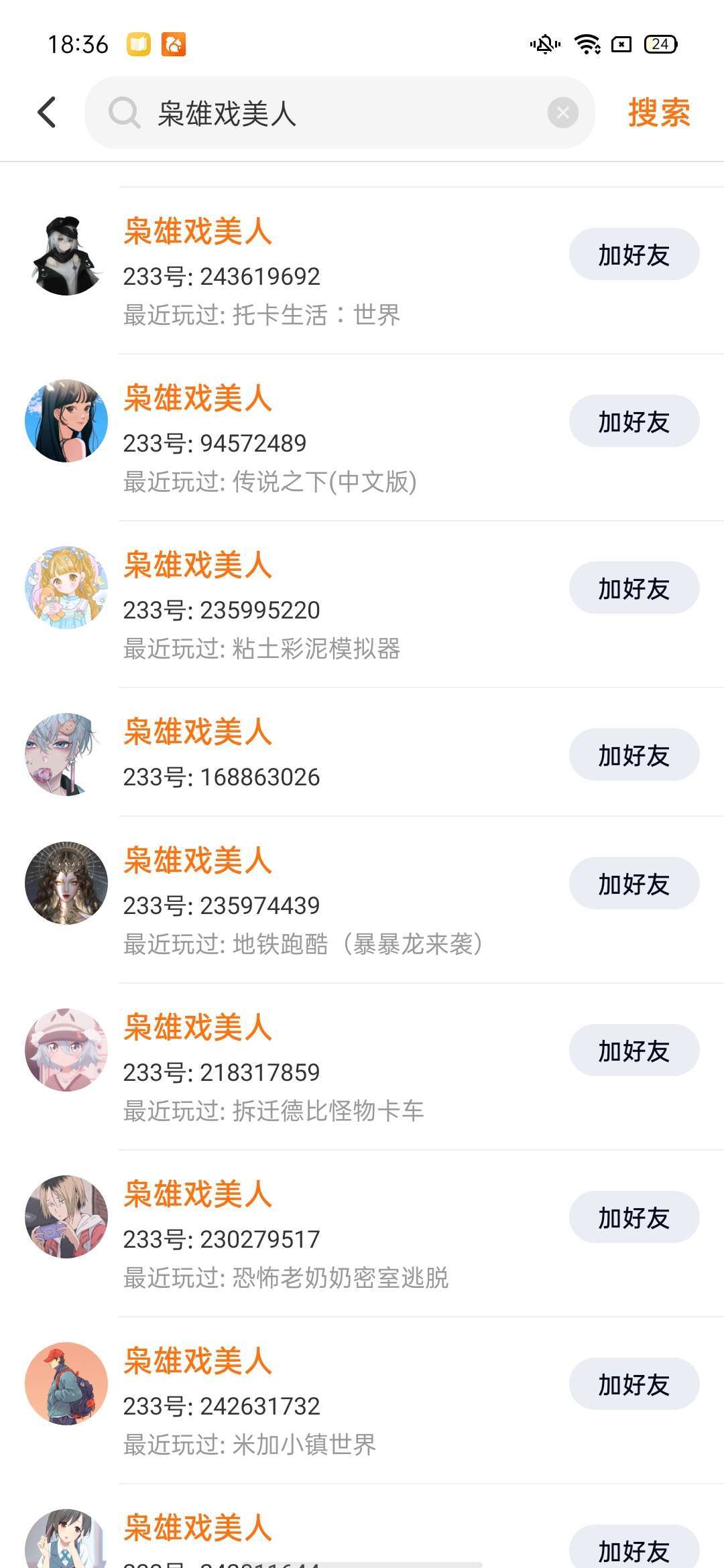This screenshot has width=724, height=1568.
Task: Send a friend request to user 235995220
Action: click(633, 588)
